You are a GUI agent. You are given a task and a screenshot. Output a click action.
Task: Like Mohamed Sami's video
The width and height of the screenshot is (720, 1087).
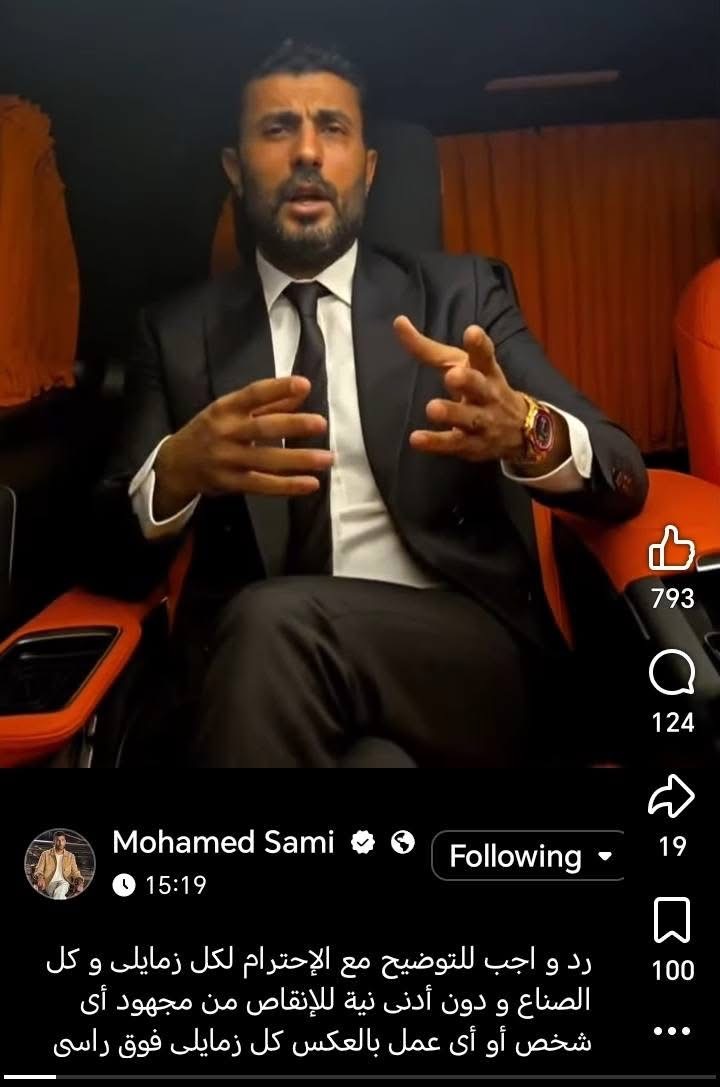click(671, 550)
